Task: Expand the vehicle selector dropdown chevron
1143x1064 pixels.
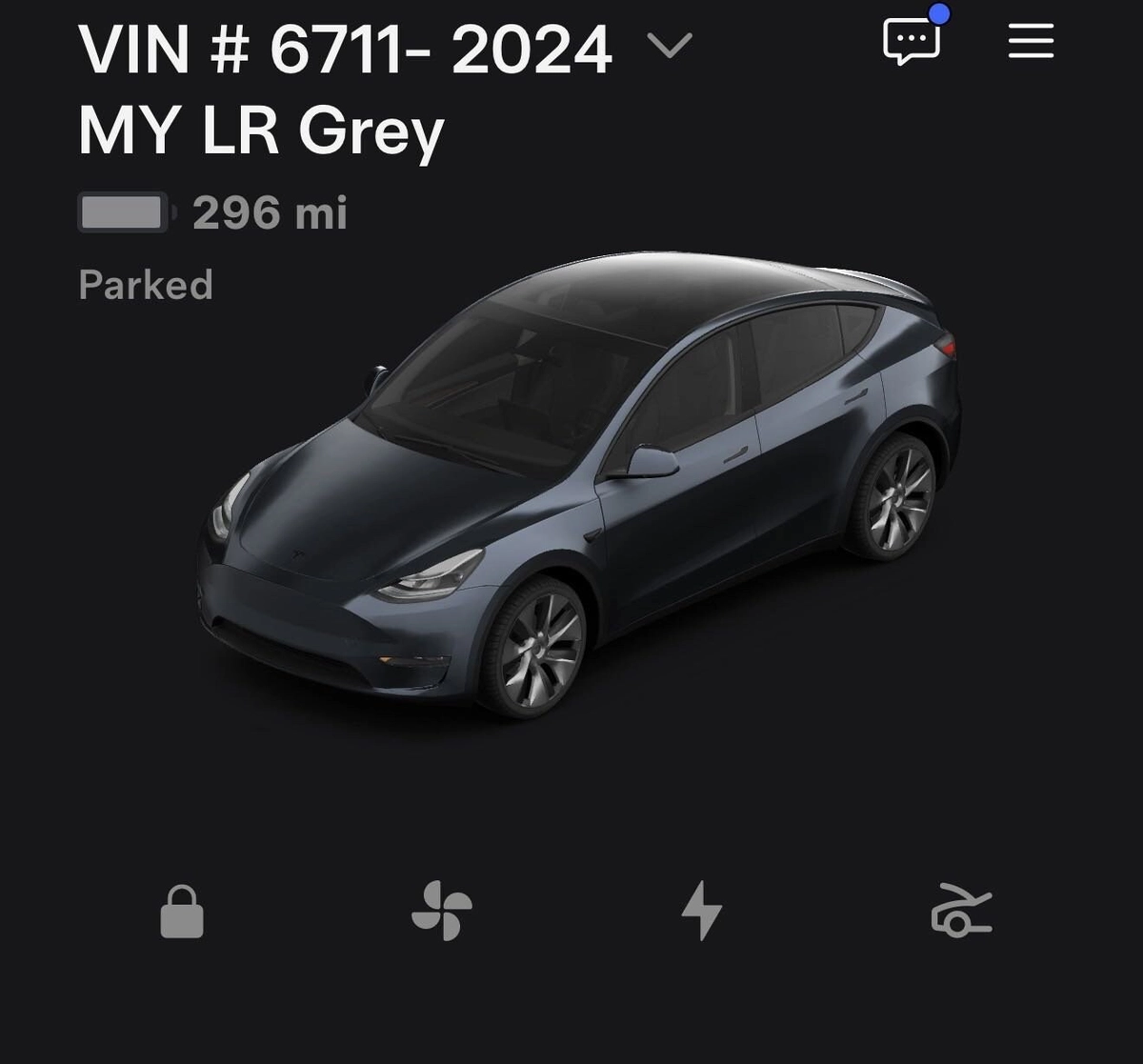Action: pyautogui.click(x=669, y=45)
